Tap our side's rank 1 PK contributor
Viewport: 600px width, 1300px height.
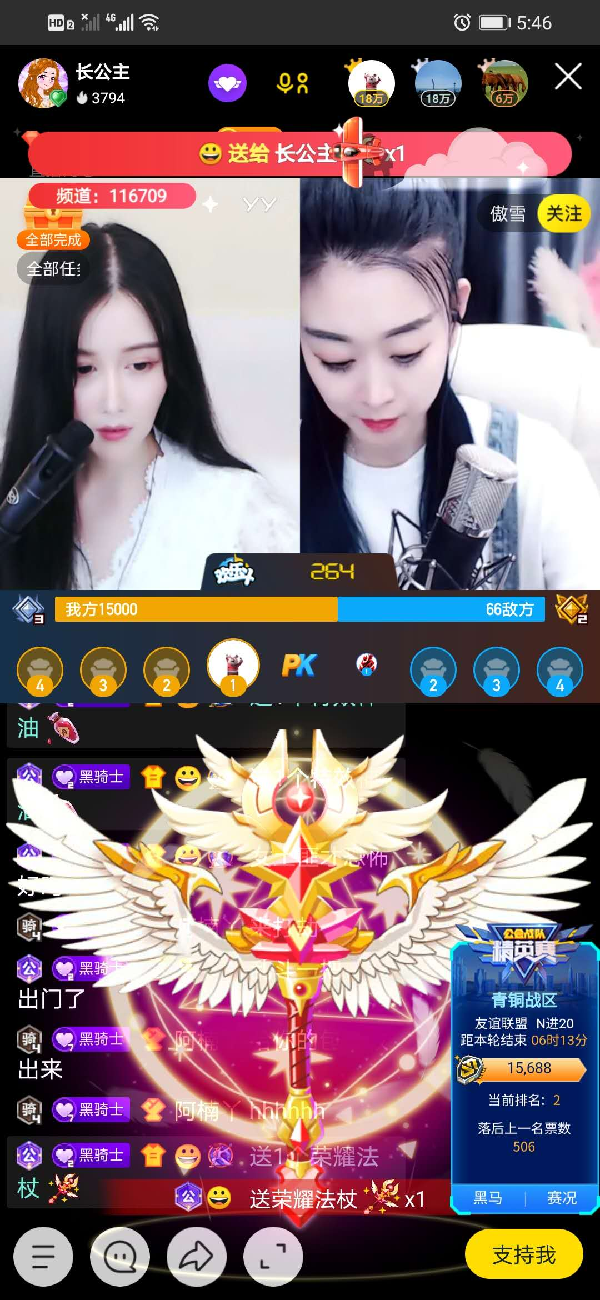[233, 665]
